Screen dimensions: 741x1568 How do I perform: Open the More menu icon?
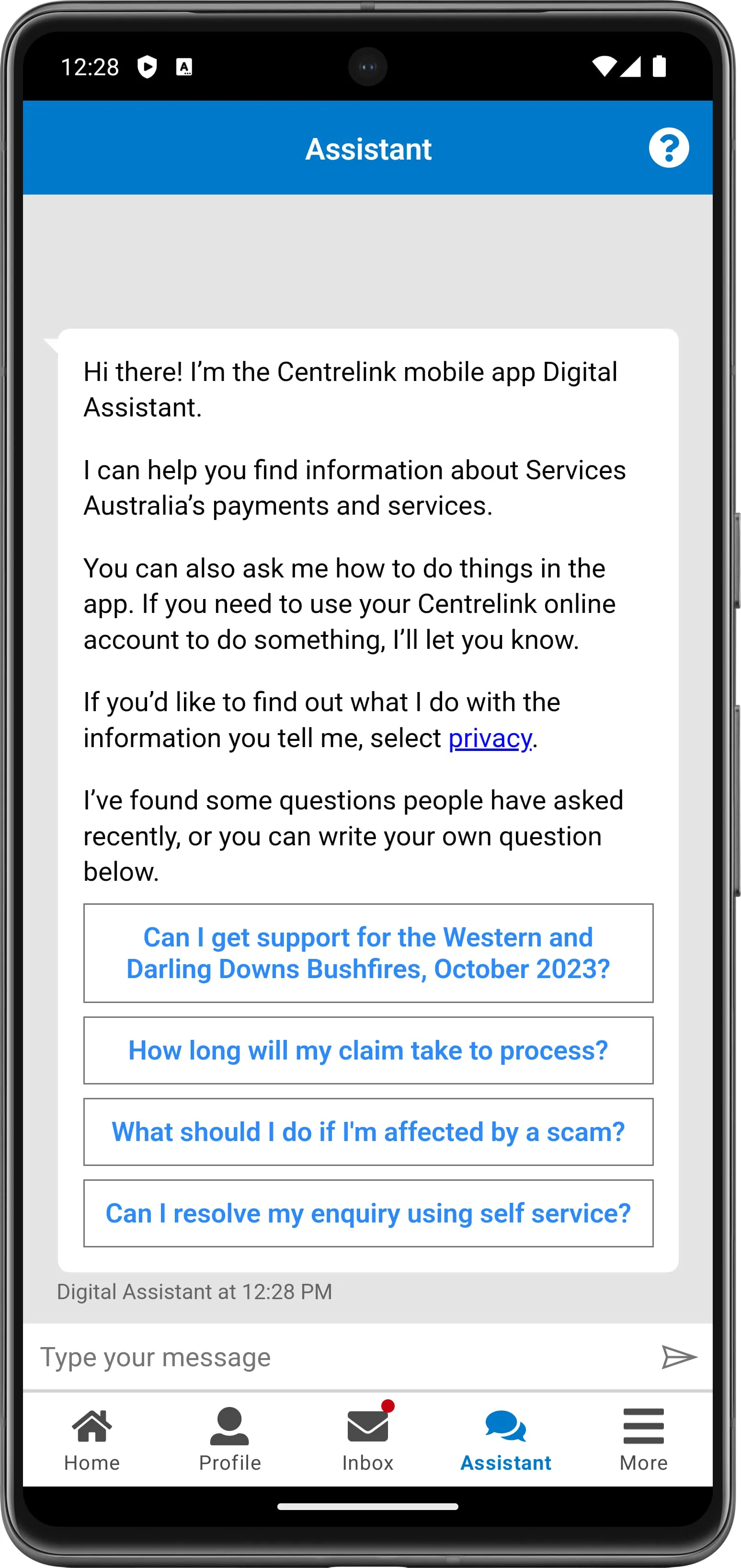643,1426
